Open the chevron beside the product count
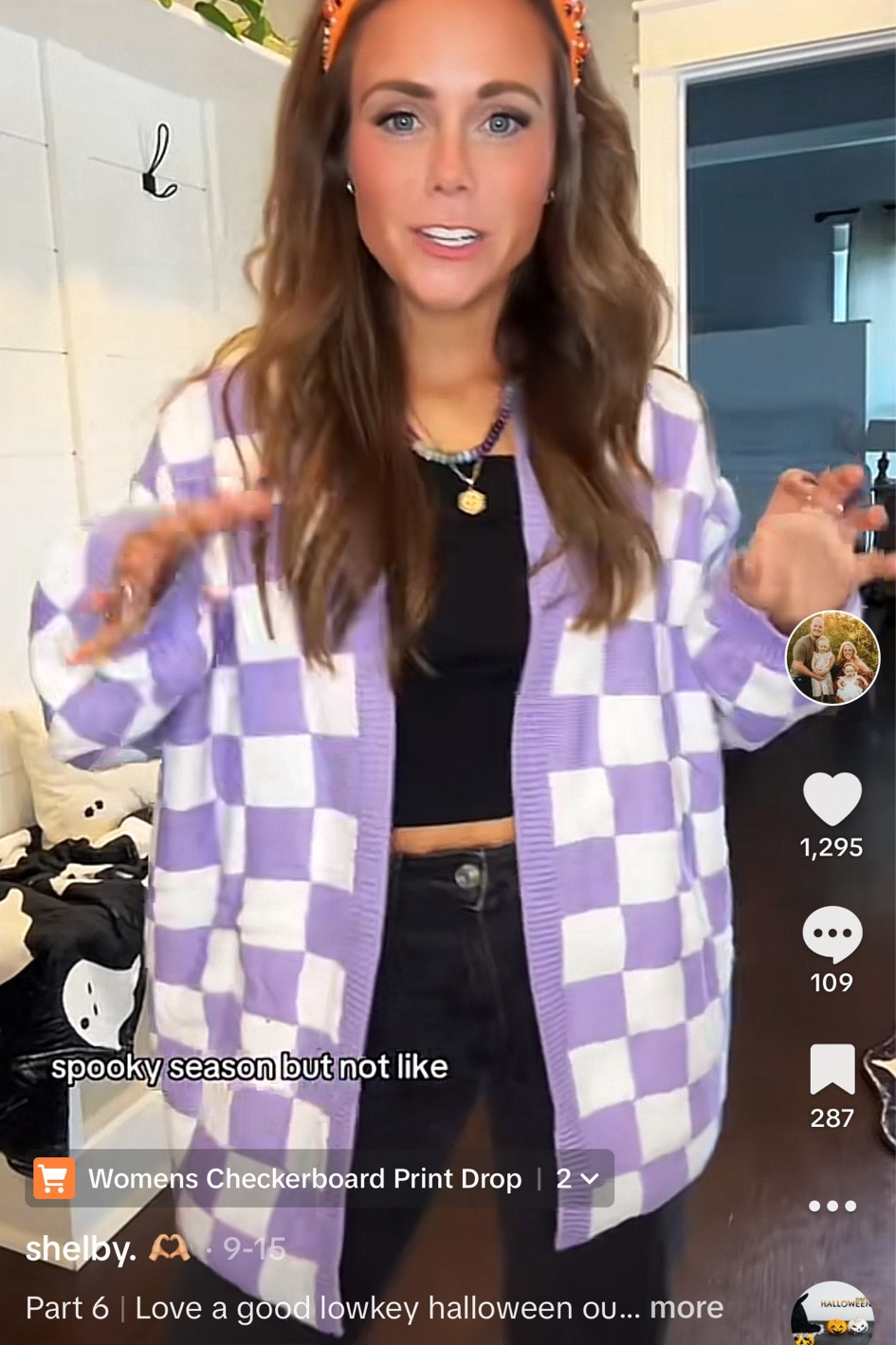Image resolution: width=896 pixels, height=1345 pixels. (591, 1178)
